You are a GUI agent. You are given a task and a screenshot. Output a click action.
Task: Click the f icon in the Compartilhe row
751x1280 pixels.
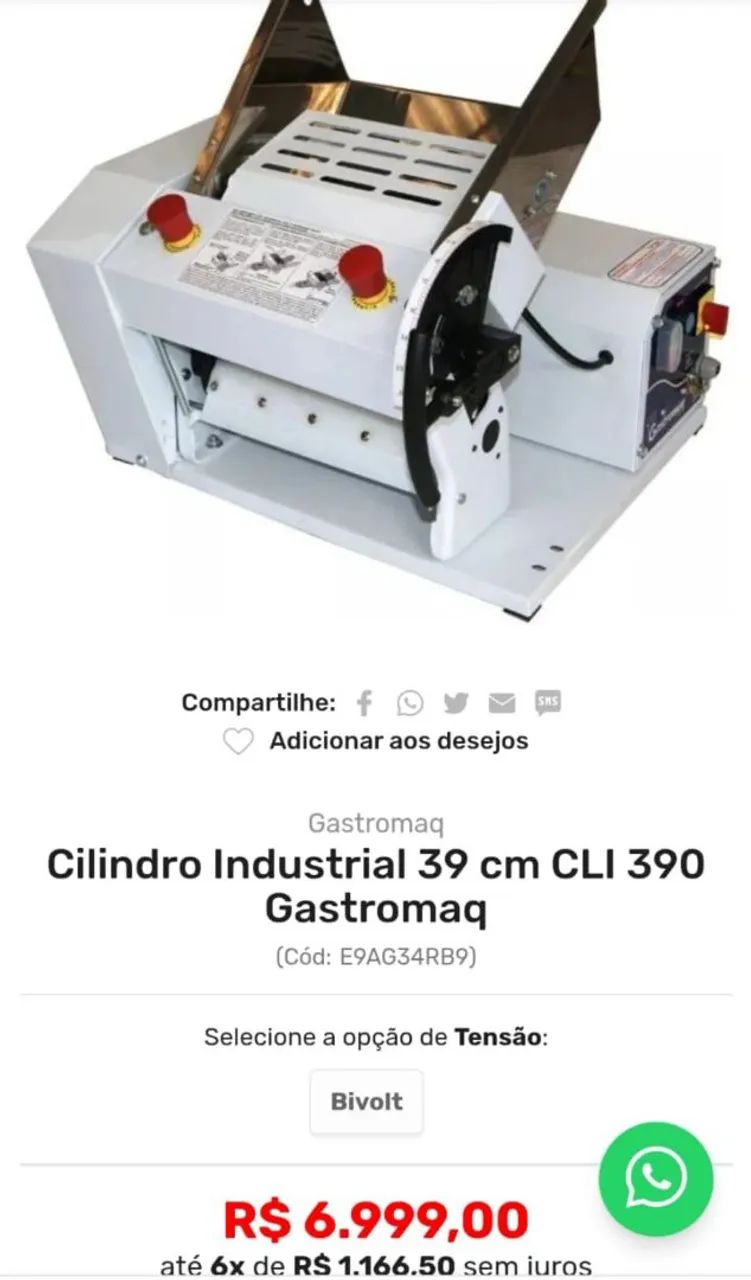coord(364,703)
